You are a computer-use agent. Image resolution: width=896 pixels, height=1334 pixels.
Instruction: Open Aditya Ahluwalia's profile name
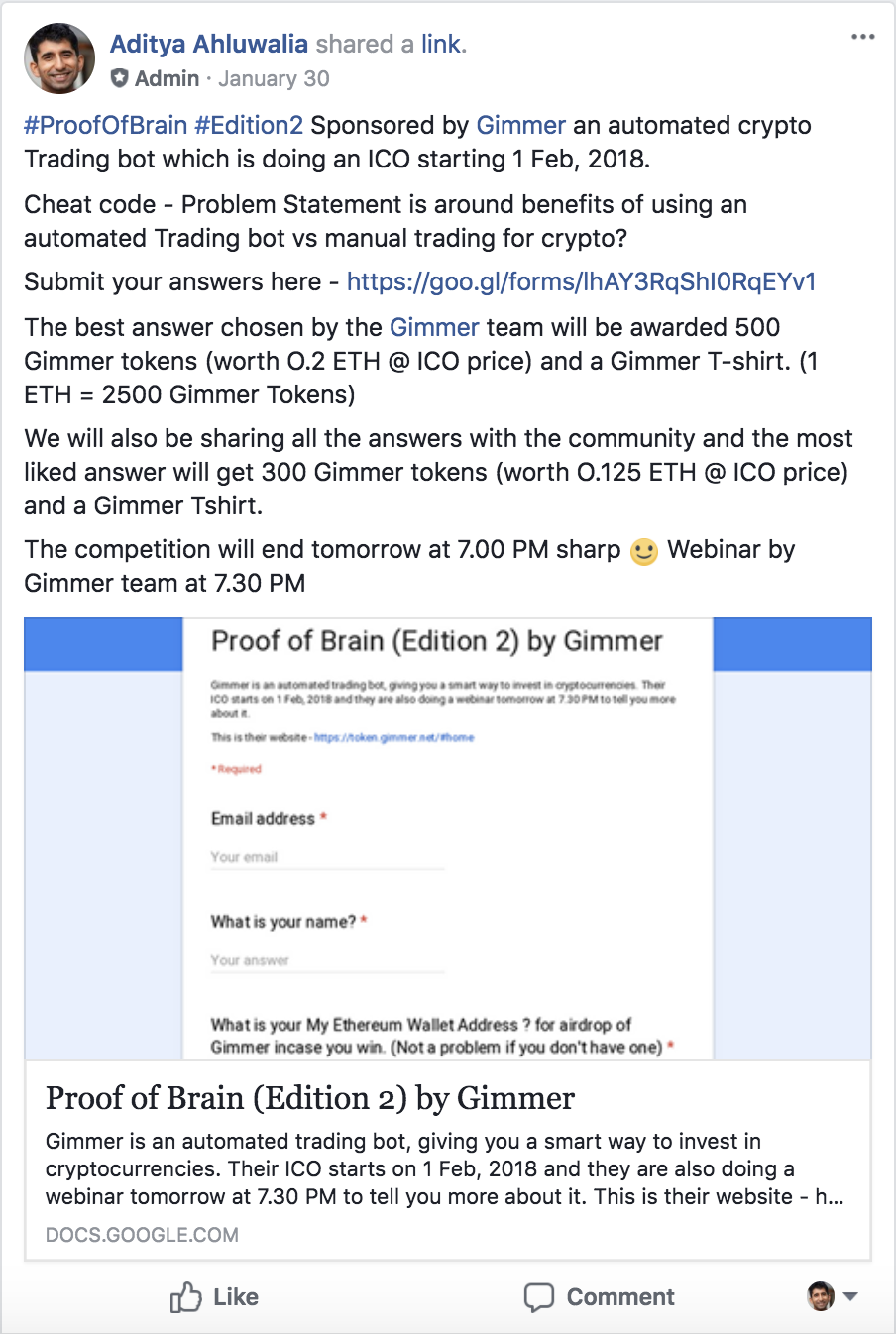208,45
